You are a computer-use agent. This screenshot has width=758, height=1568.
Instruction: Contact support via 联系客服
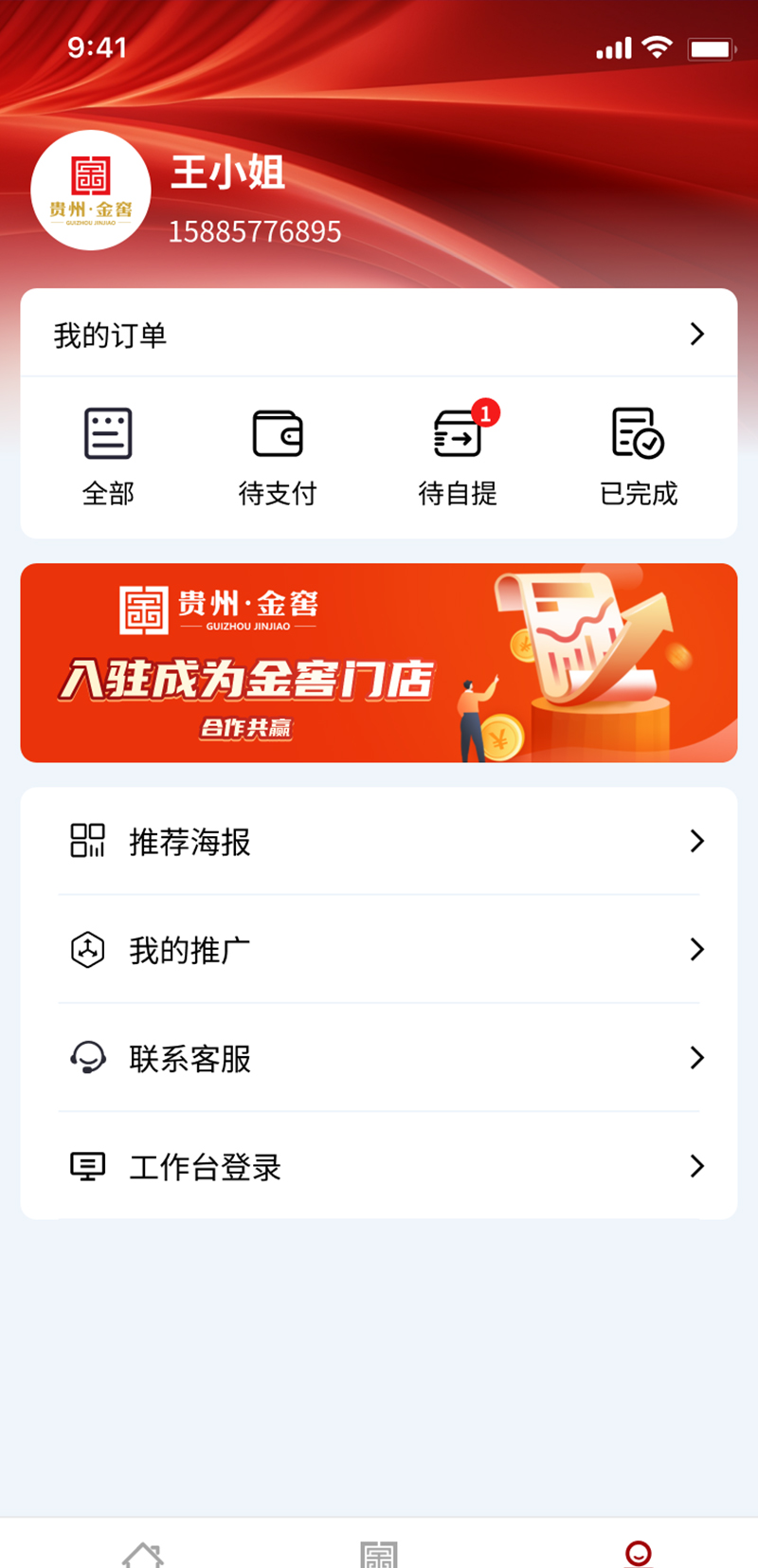pyautogui.click(x=379, y=1058)
